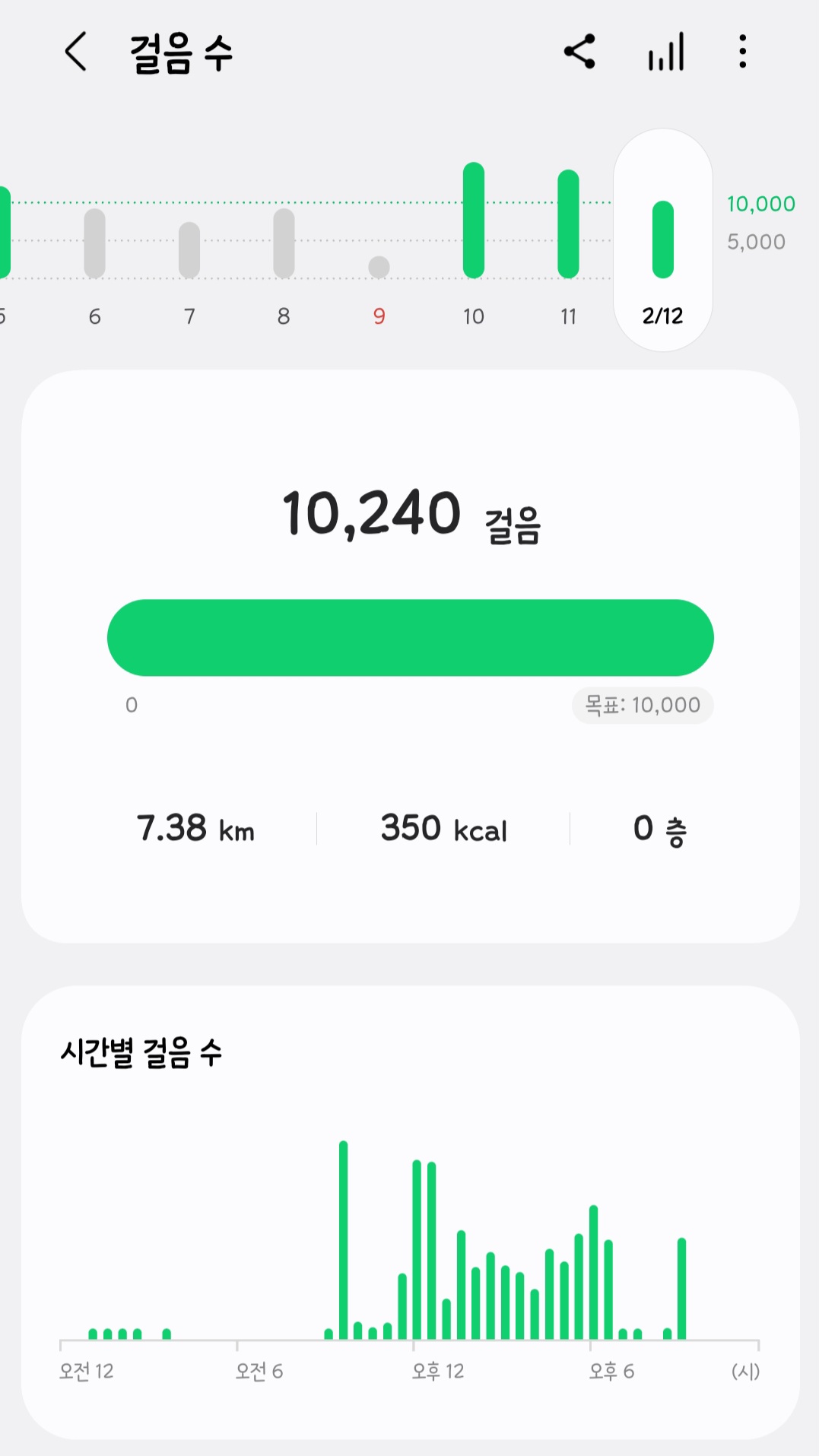The width and height of the screenshot is (819, 1456).
Task: Select the 2/12 step bar
Action: point(663,239)
